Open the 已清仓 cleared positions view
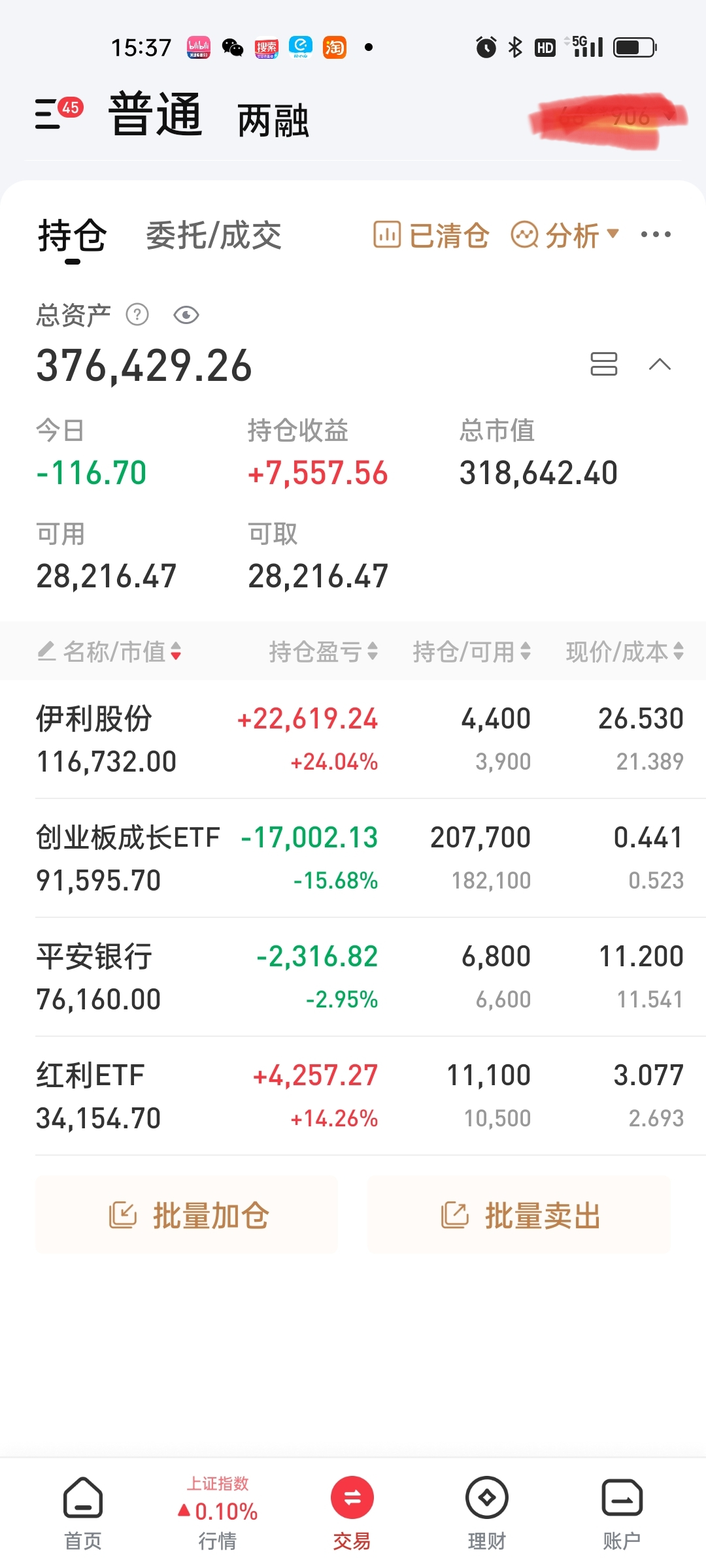 (431, 235)
